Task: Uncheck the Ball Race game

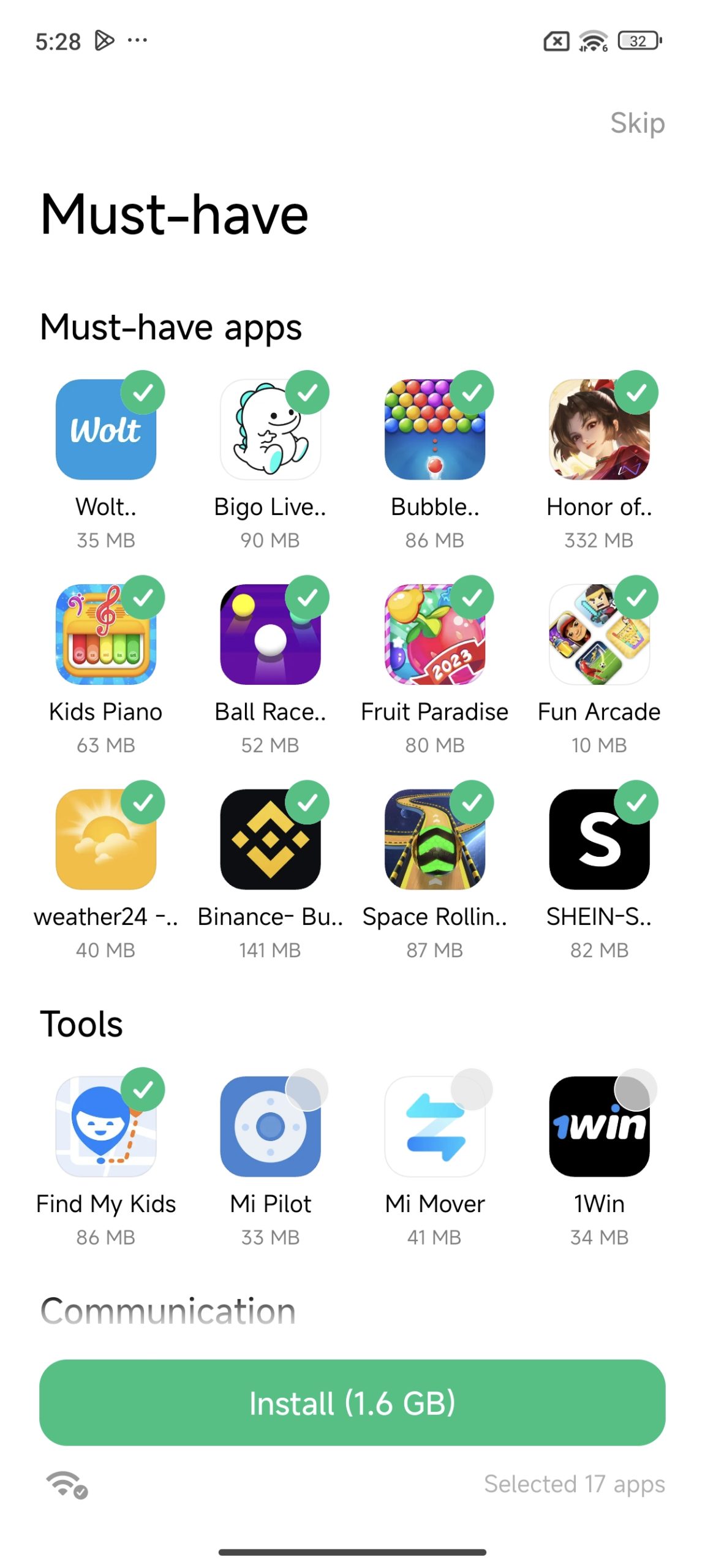Action: [x=307, y=597]
